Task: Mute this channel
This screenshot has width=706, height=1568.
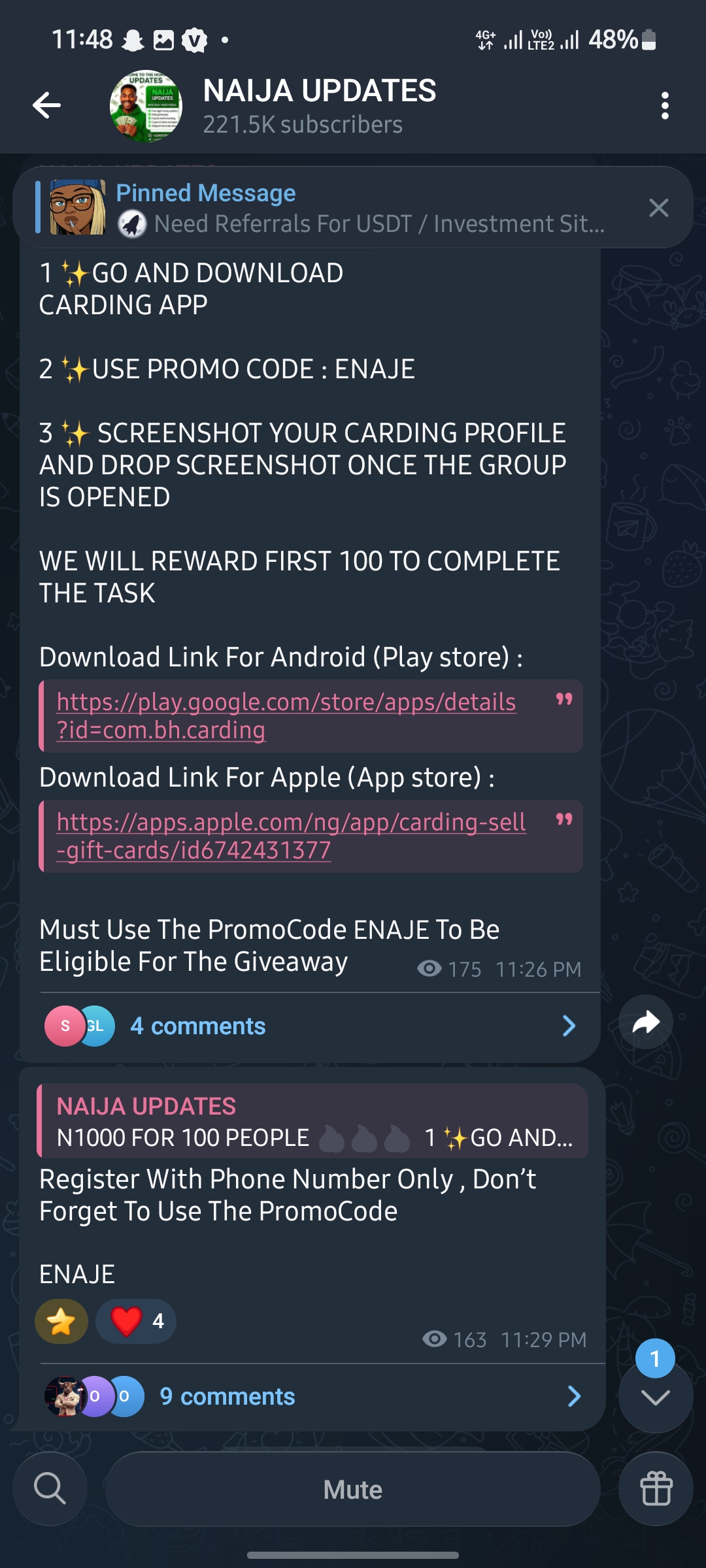Action: [x=352, y=1490]
